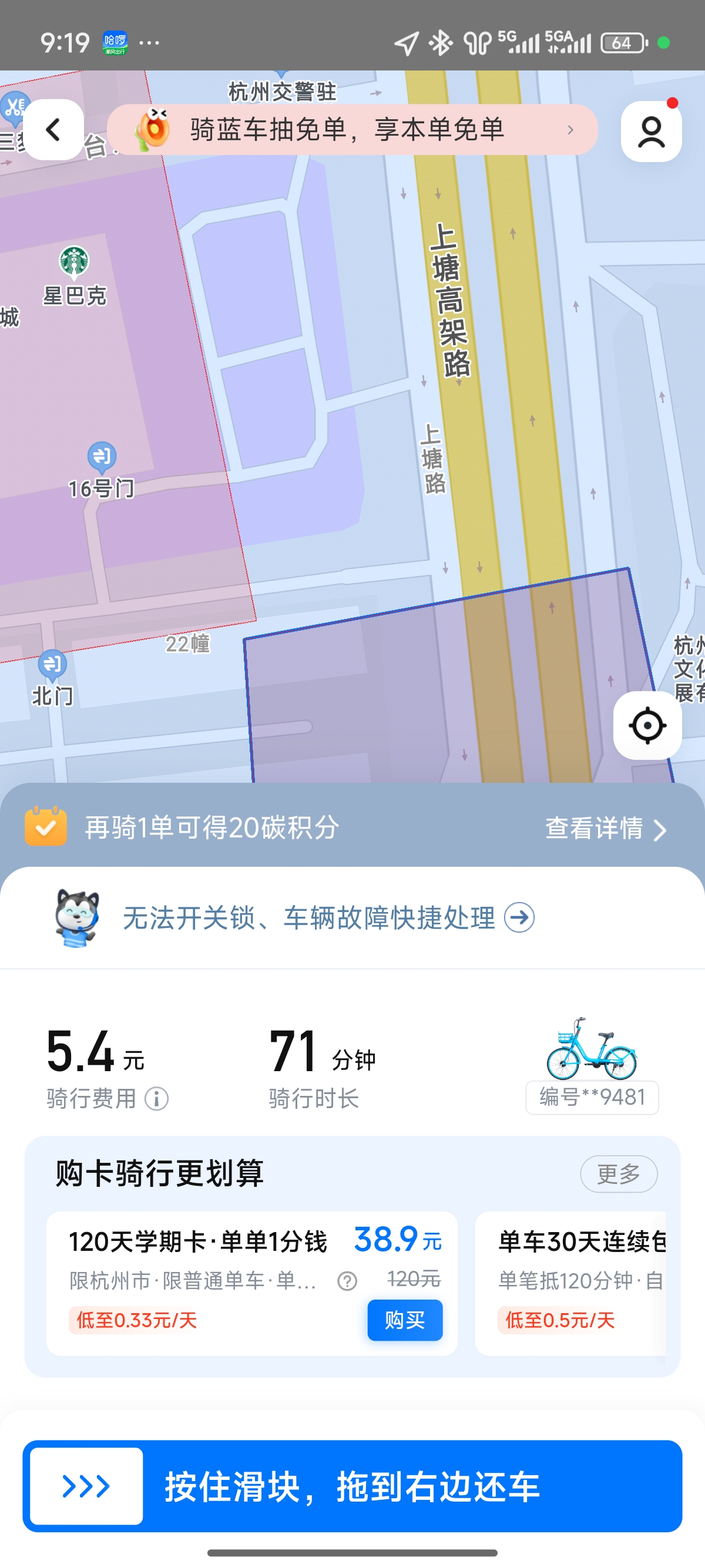Screen dimensions: 705x1568
Task: Open the 骑蓝车抽免单 promo banner
Action: [x=352, y=130]
